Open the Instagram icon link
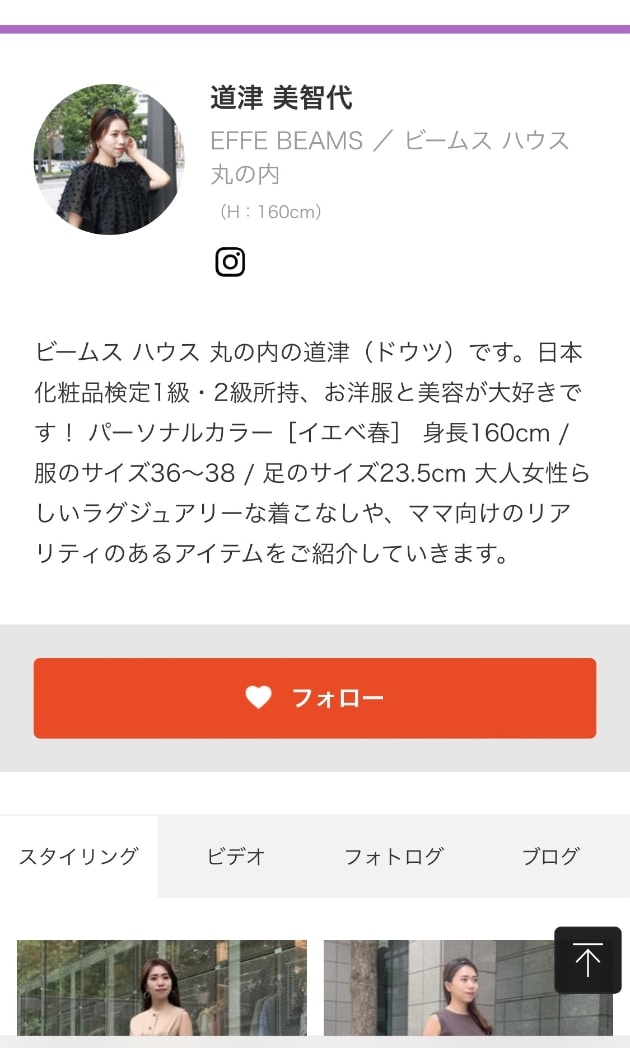 [230, 262]
